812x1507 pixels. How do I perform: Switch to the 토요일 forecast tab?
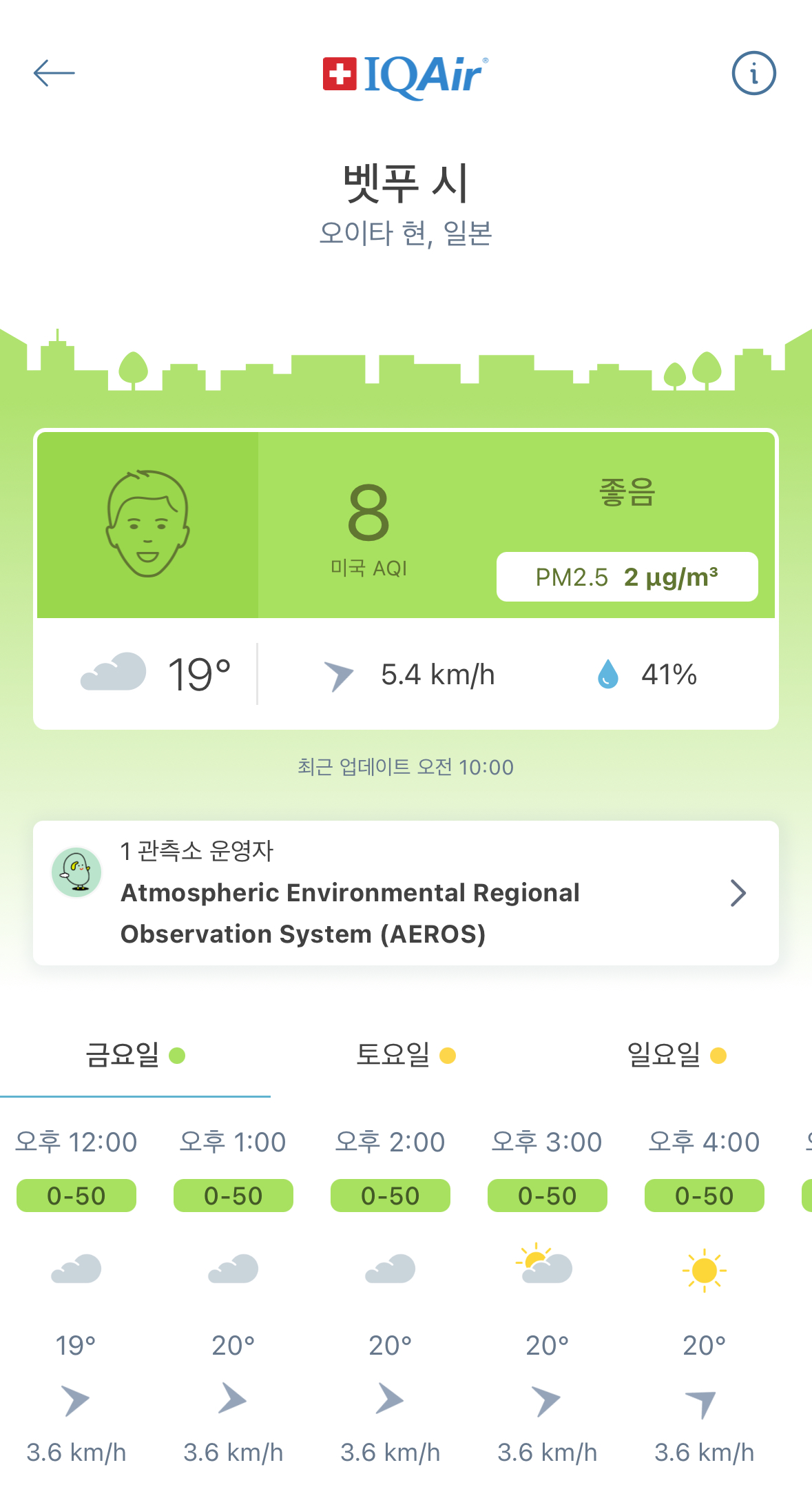(406, 1056)
